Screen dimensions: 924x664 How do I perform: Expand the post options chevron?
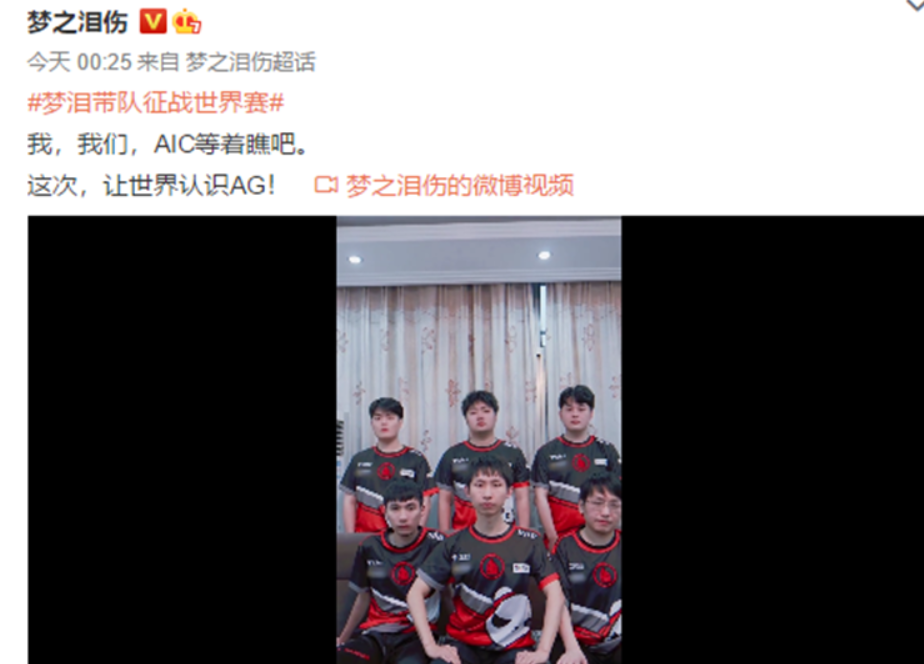[914, 5]
